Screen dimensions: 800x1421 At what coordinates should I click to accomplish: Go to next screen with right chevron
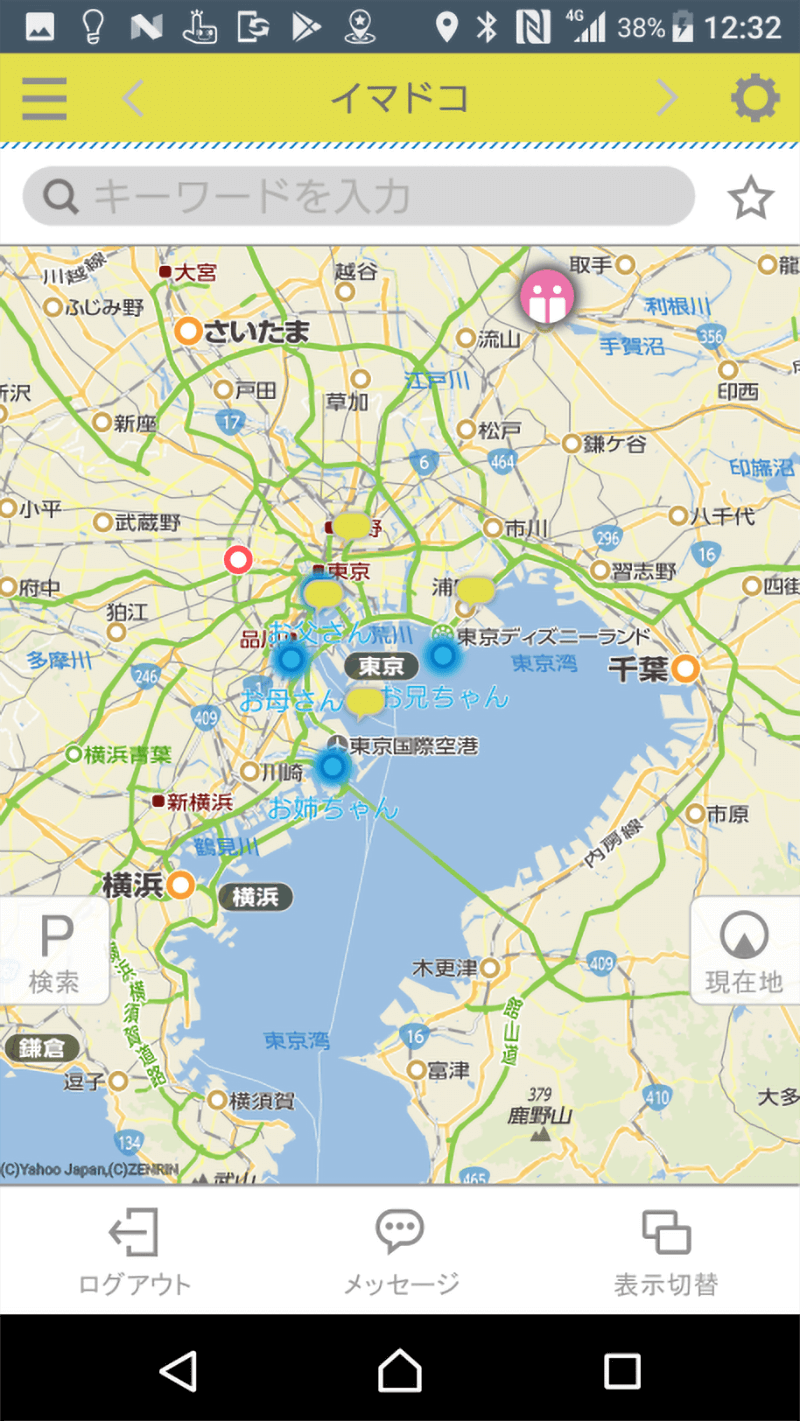pyautogui.click(x=667, y=98)
